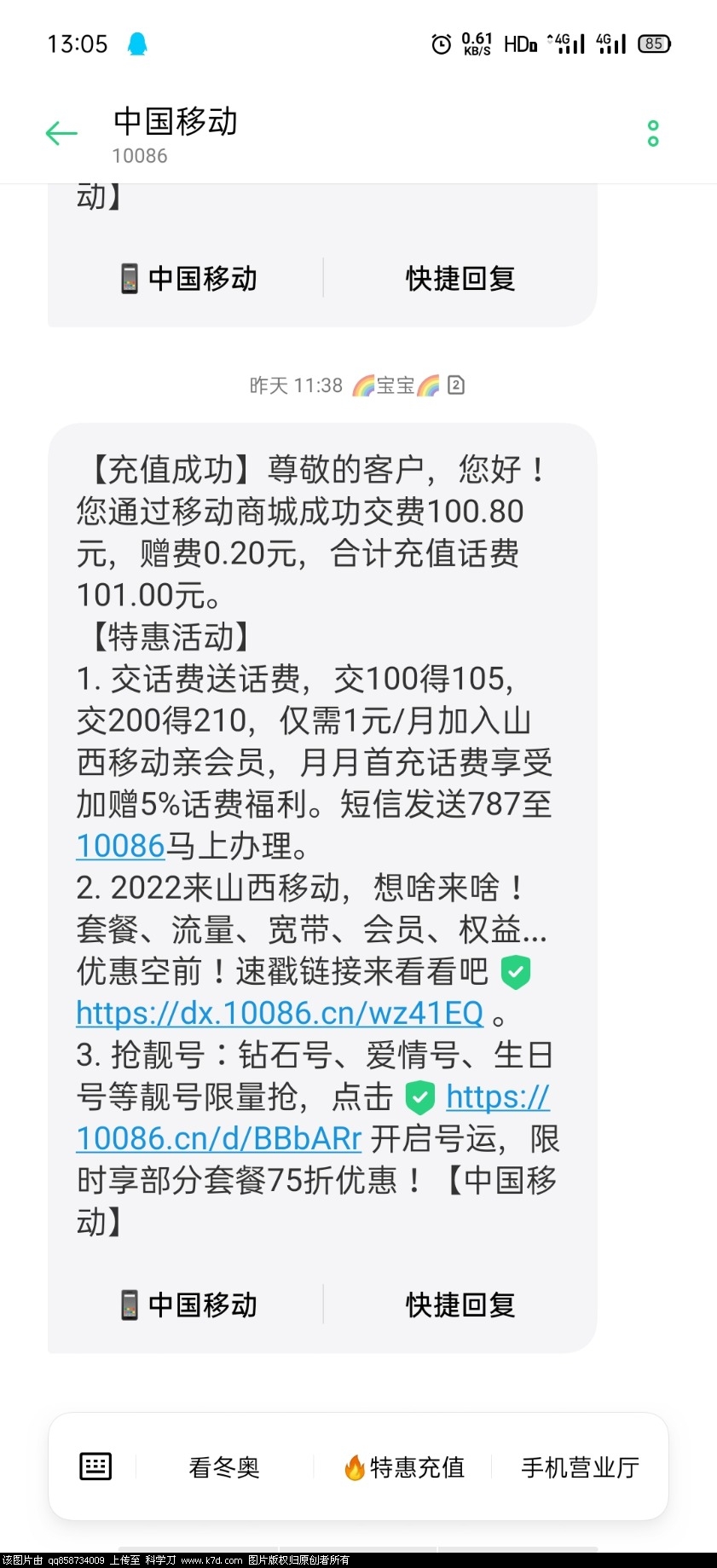717x1568 pixels.
Task: Tap the upper 快捷回复 quick reply button
Action: point(459,278)
